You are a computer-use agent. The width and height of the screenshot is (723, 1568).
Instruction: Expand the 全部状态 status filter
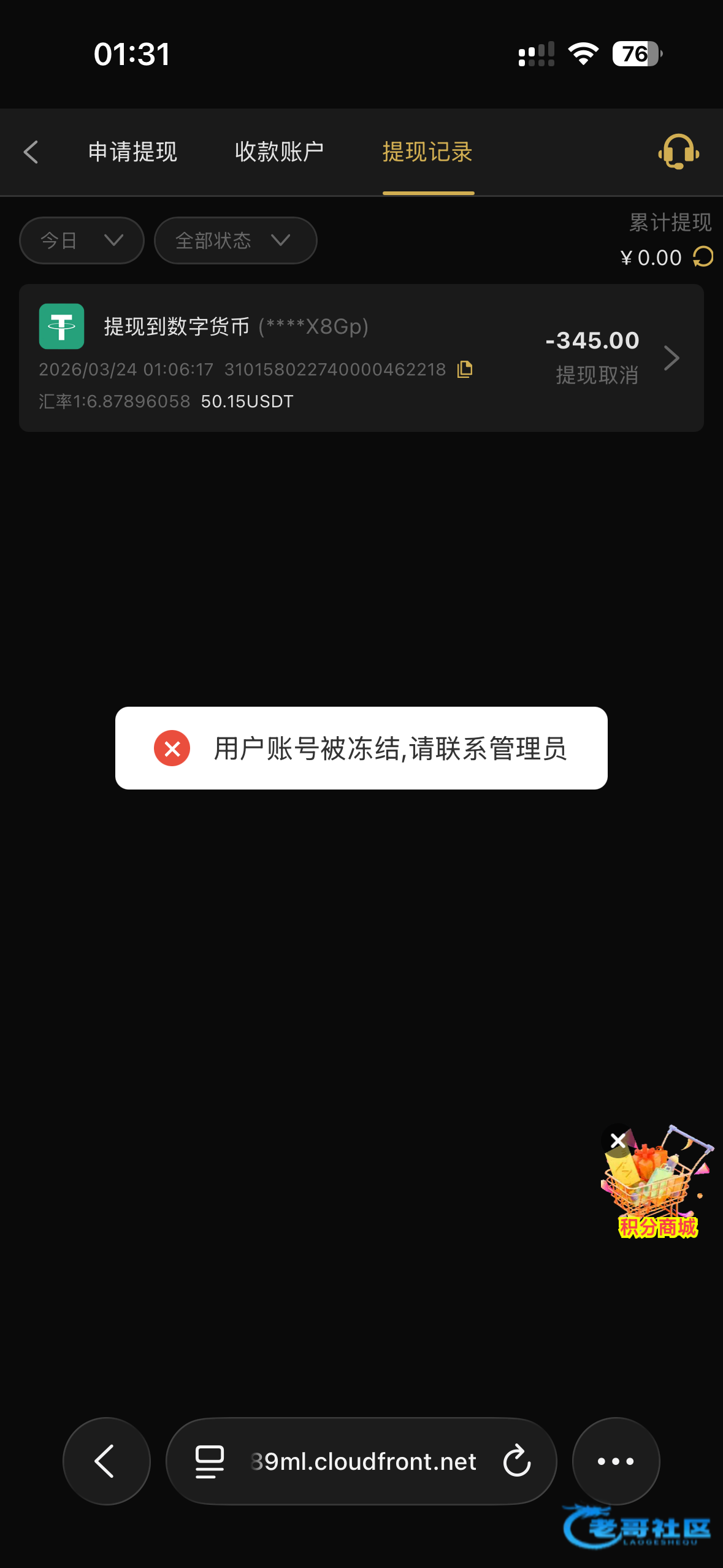click(235, 240)
